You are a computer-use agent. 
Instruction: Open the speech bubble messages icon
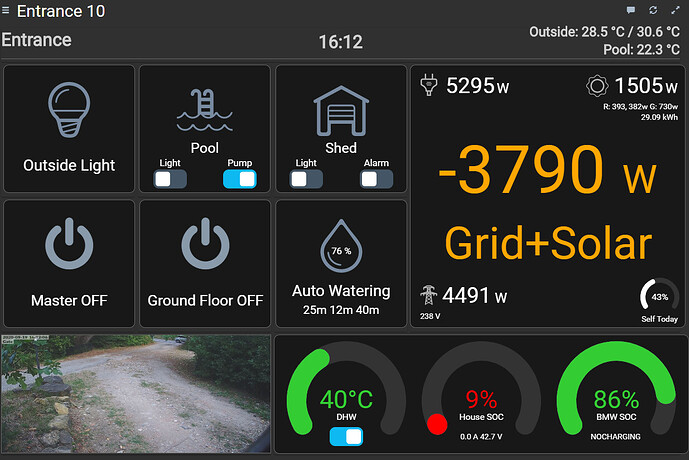[x=630, y=10]
